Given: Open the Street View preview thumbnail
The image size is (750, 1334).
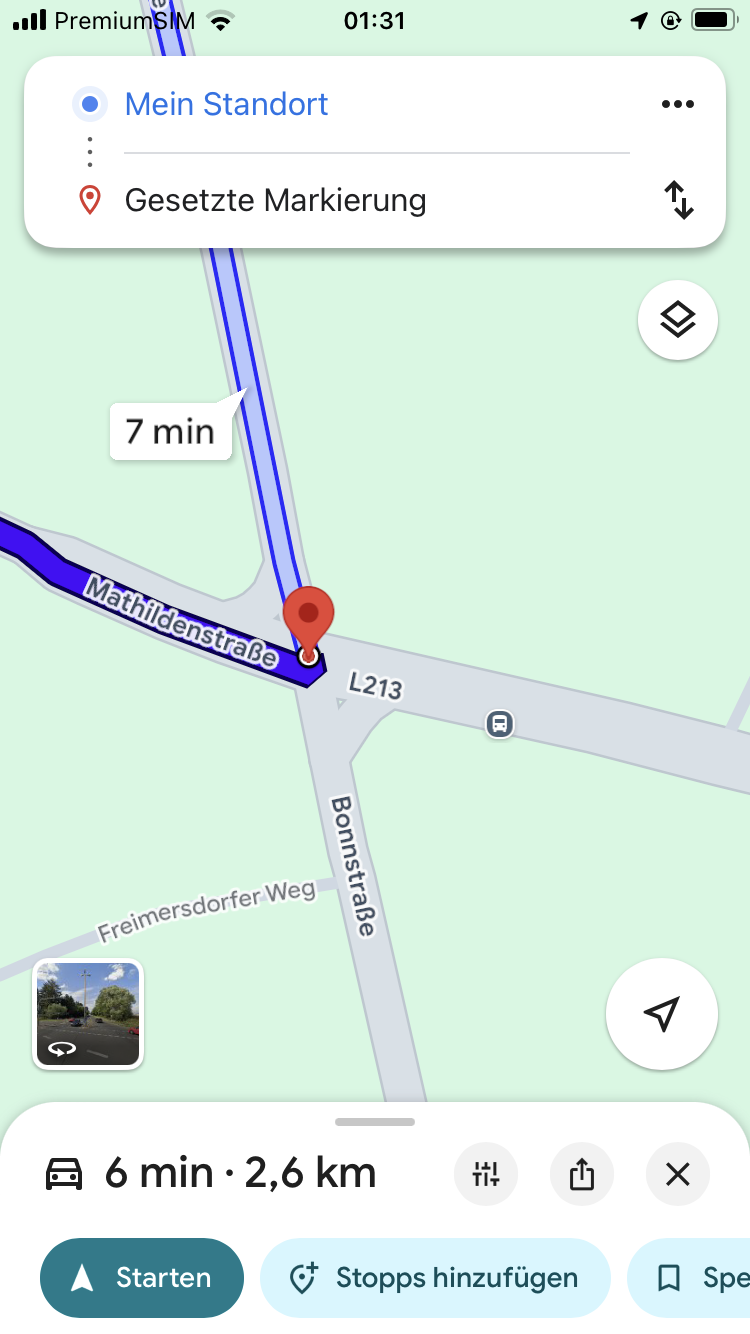Looking at the screenshot, I should point(88,1014).
